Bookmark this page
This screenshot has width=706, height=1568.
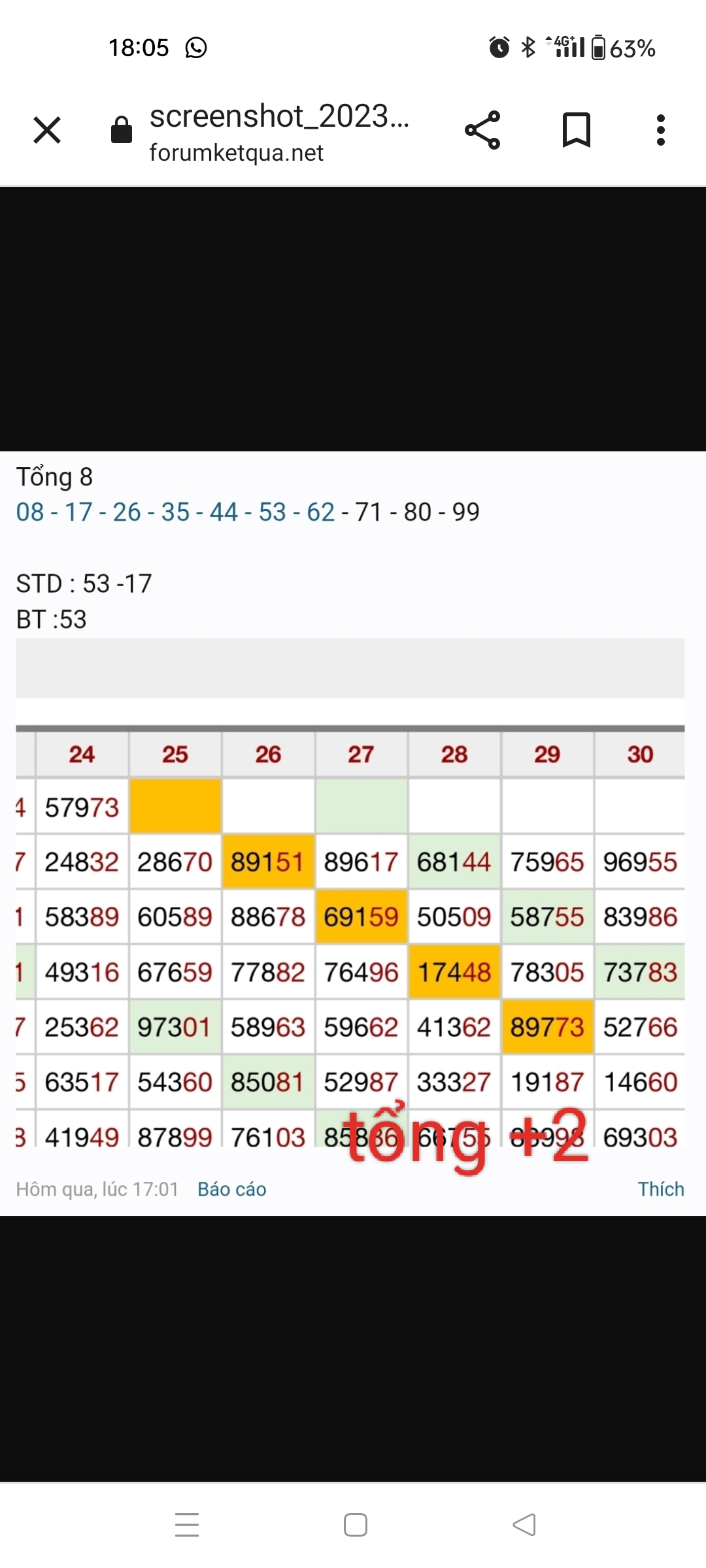[577, 130]
